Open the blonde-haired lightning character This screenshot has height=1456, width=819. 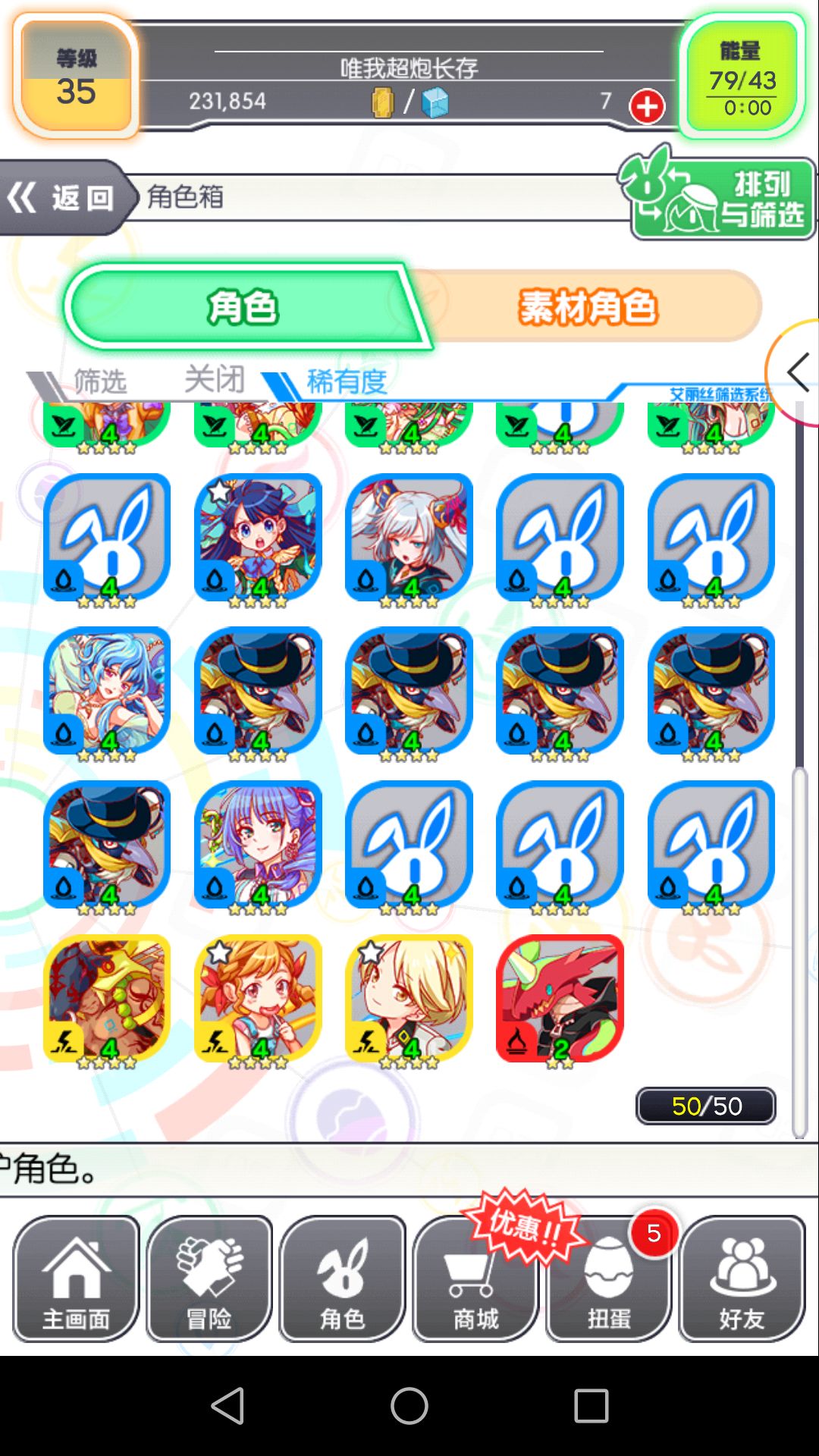[409, 998]
